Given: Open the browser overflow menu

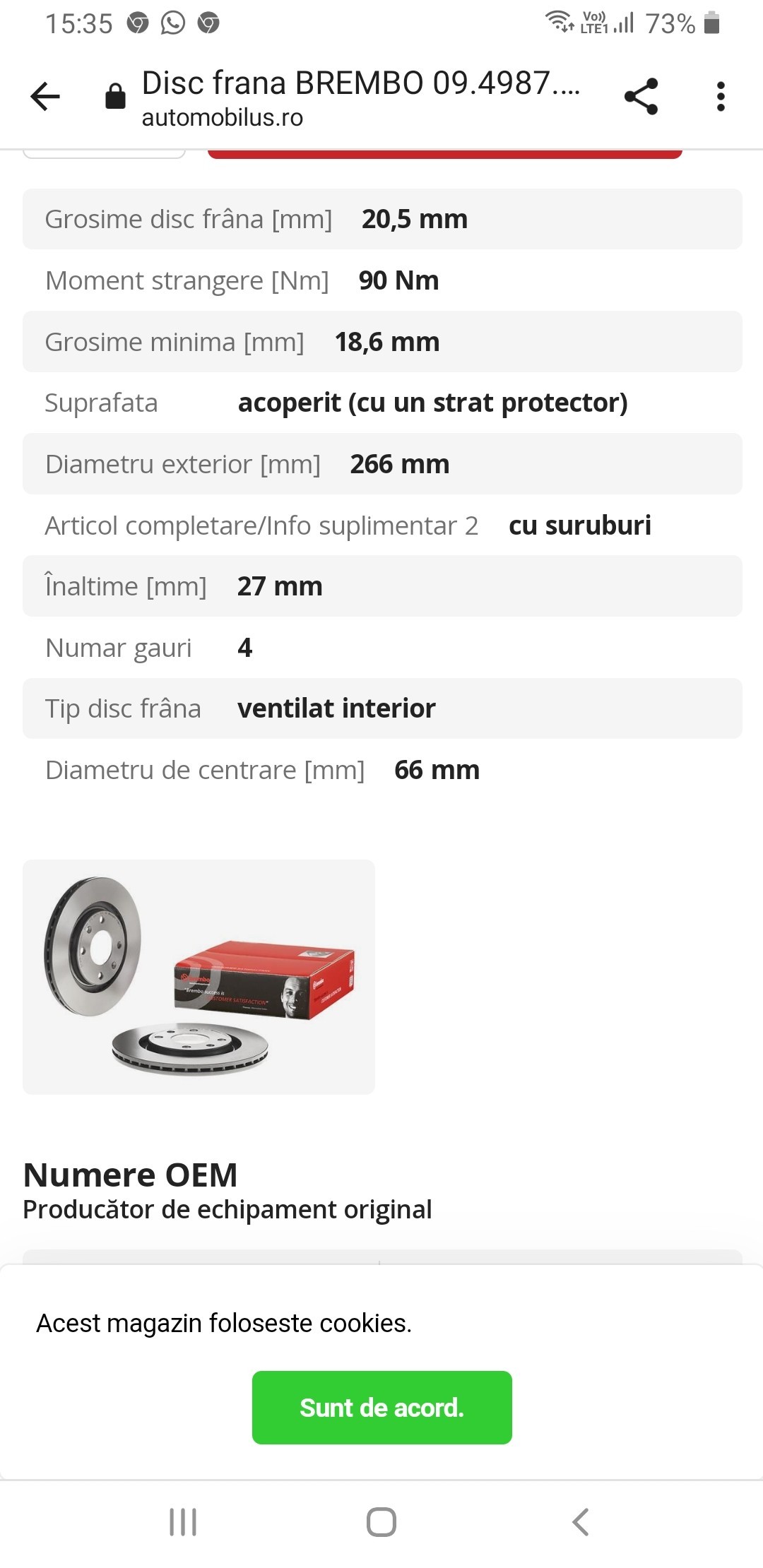Looking at the screenshot, I should pyautogui.click(x=720, y=97).
